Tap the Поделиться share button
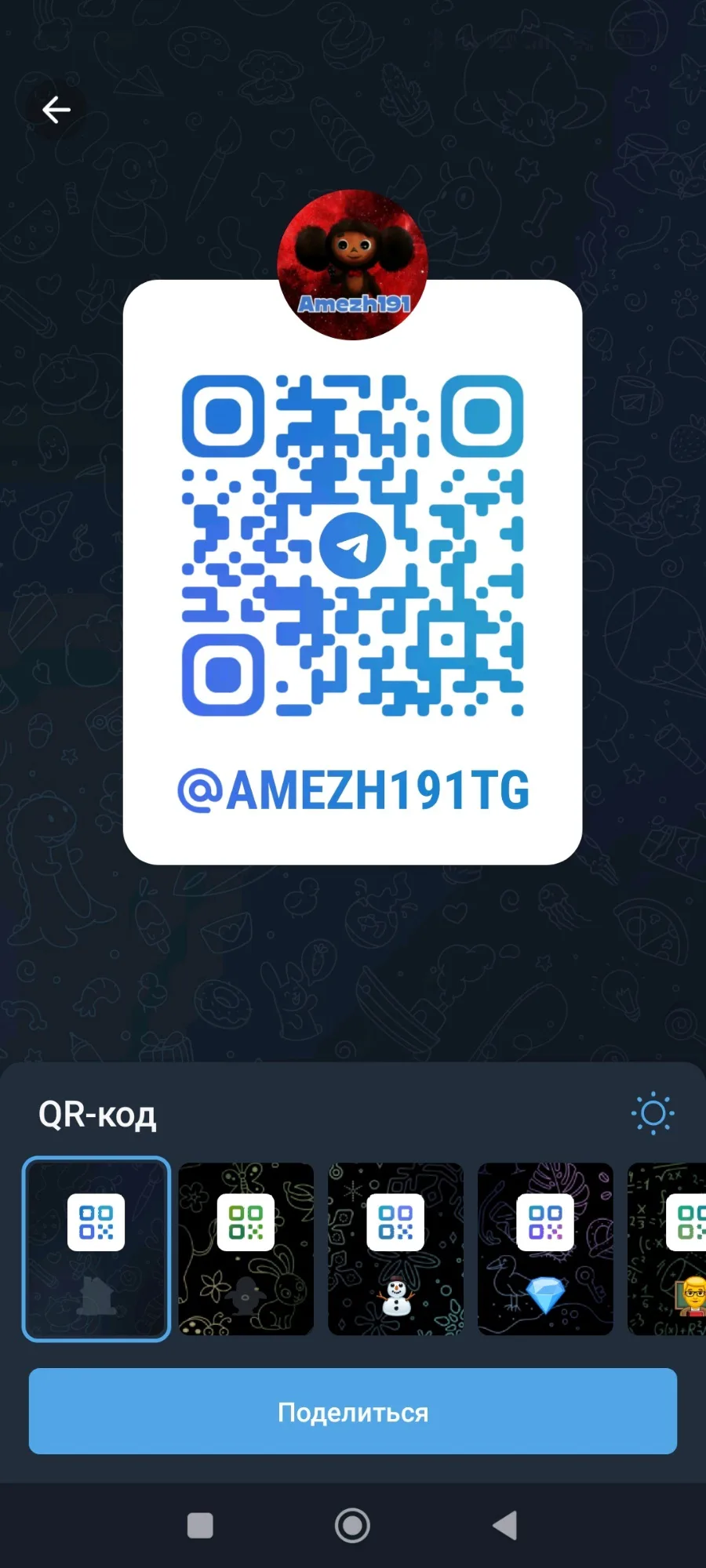 tap(353, 1412)
